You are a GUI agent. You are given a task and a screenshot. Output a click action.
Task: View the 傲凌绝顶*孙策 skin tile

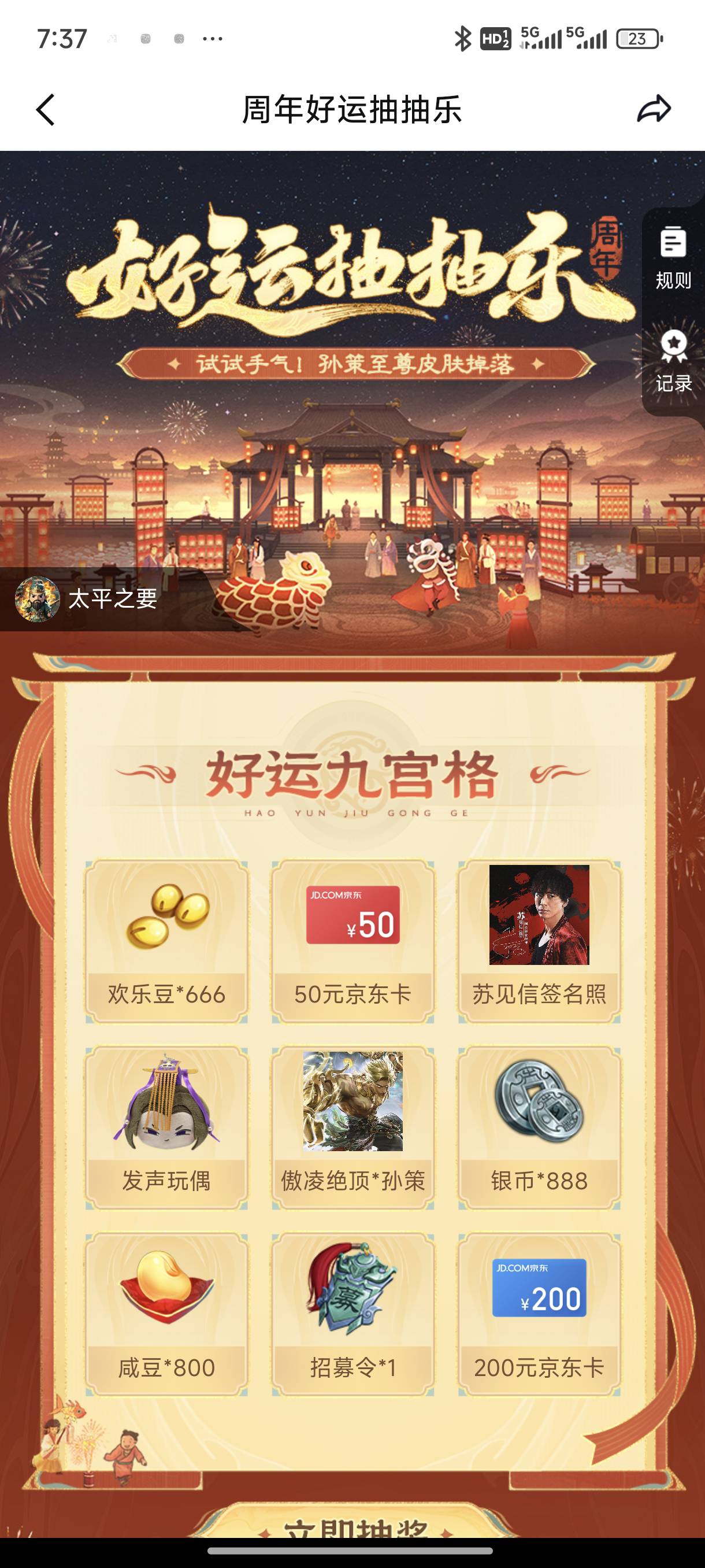click(353, 1127)
